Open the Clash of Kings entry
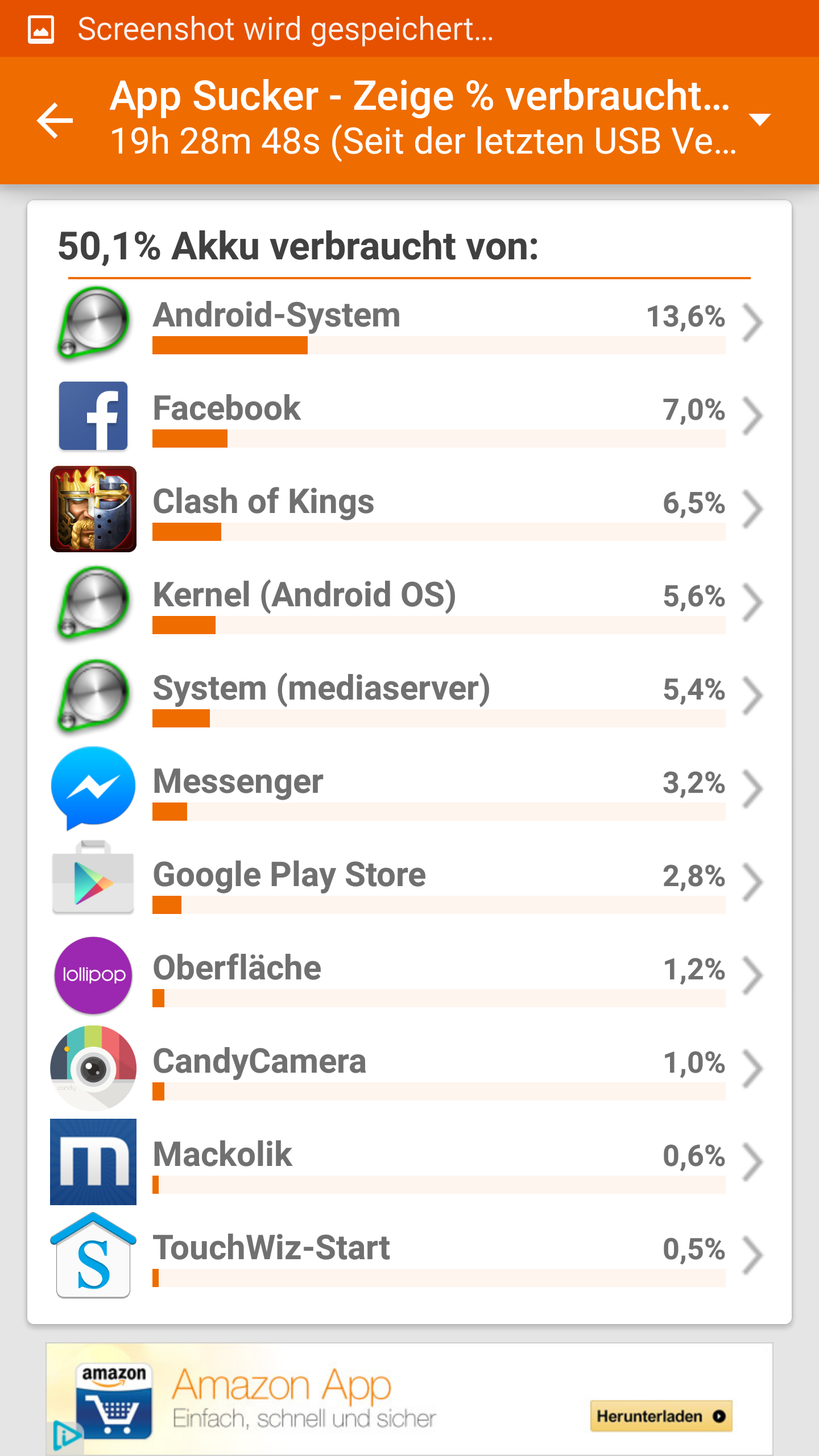 [409, 509]
